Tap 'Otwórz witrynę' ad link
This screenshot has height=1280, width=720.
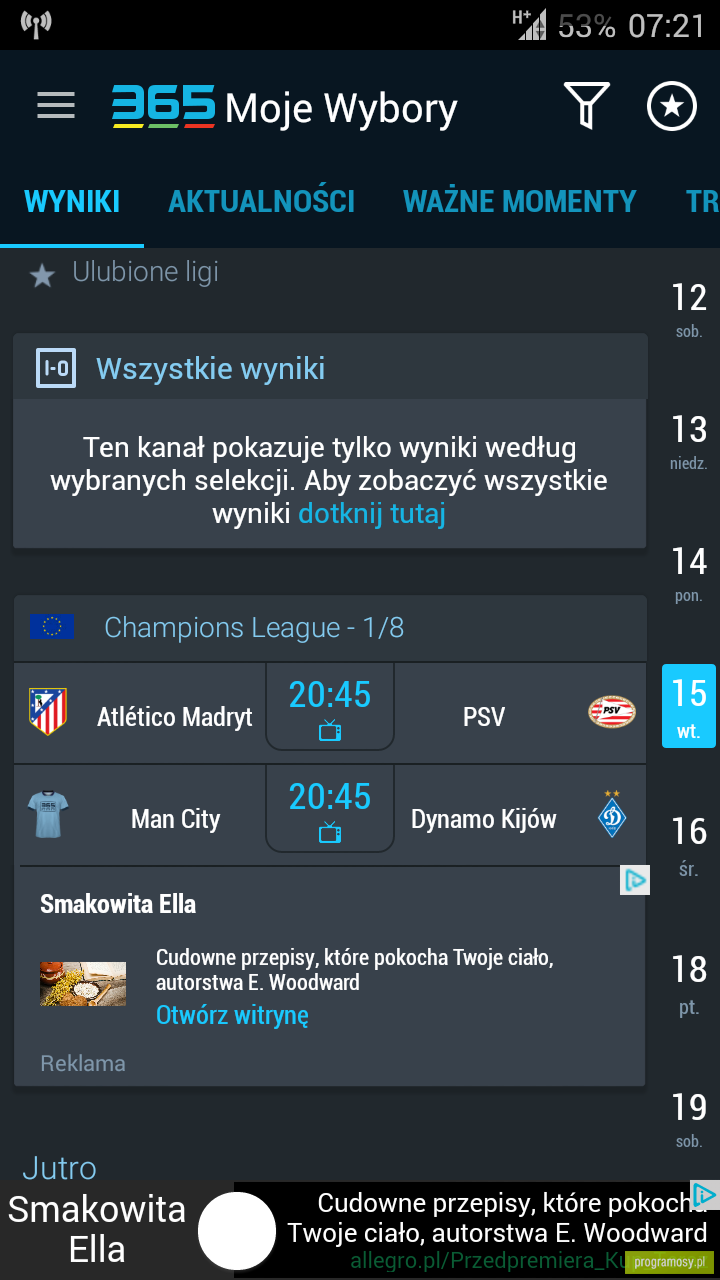tap(232, 1015)
